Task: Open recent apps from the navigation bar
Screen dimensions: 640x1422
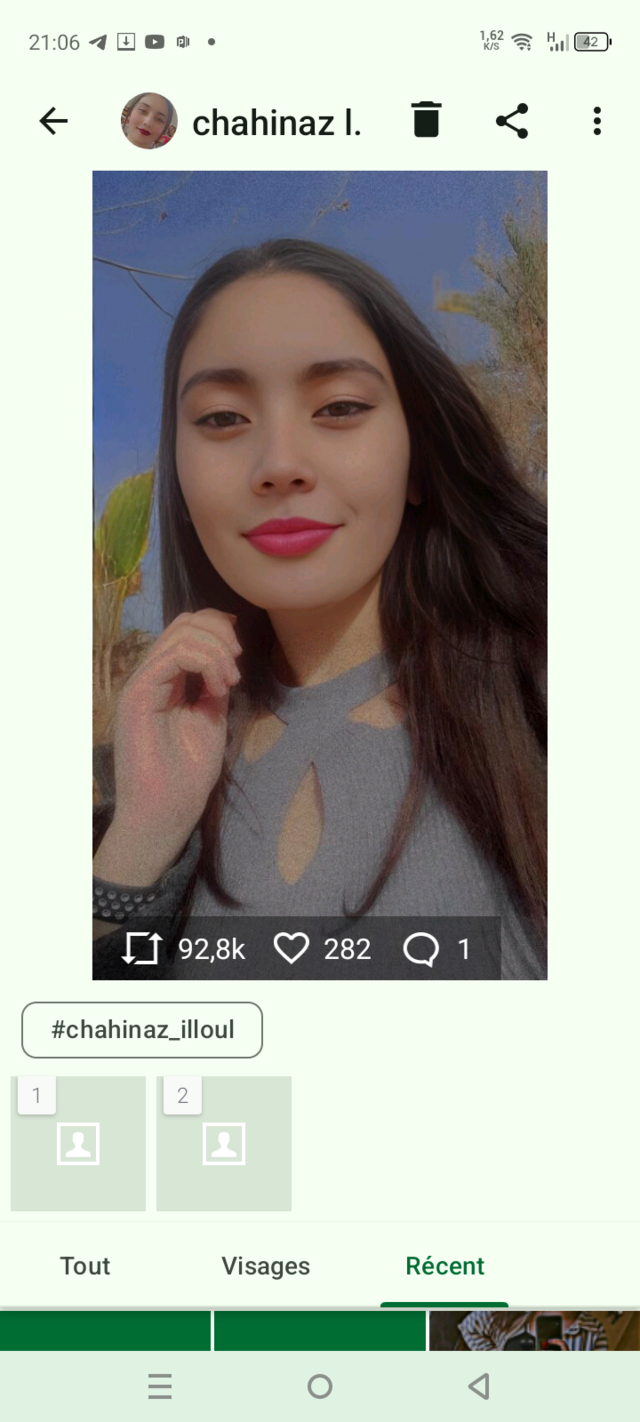Action: 160,1386
